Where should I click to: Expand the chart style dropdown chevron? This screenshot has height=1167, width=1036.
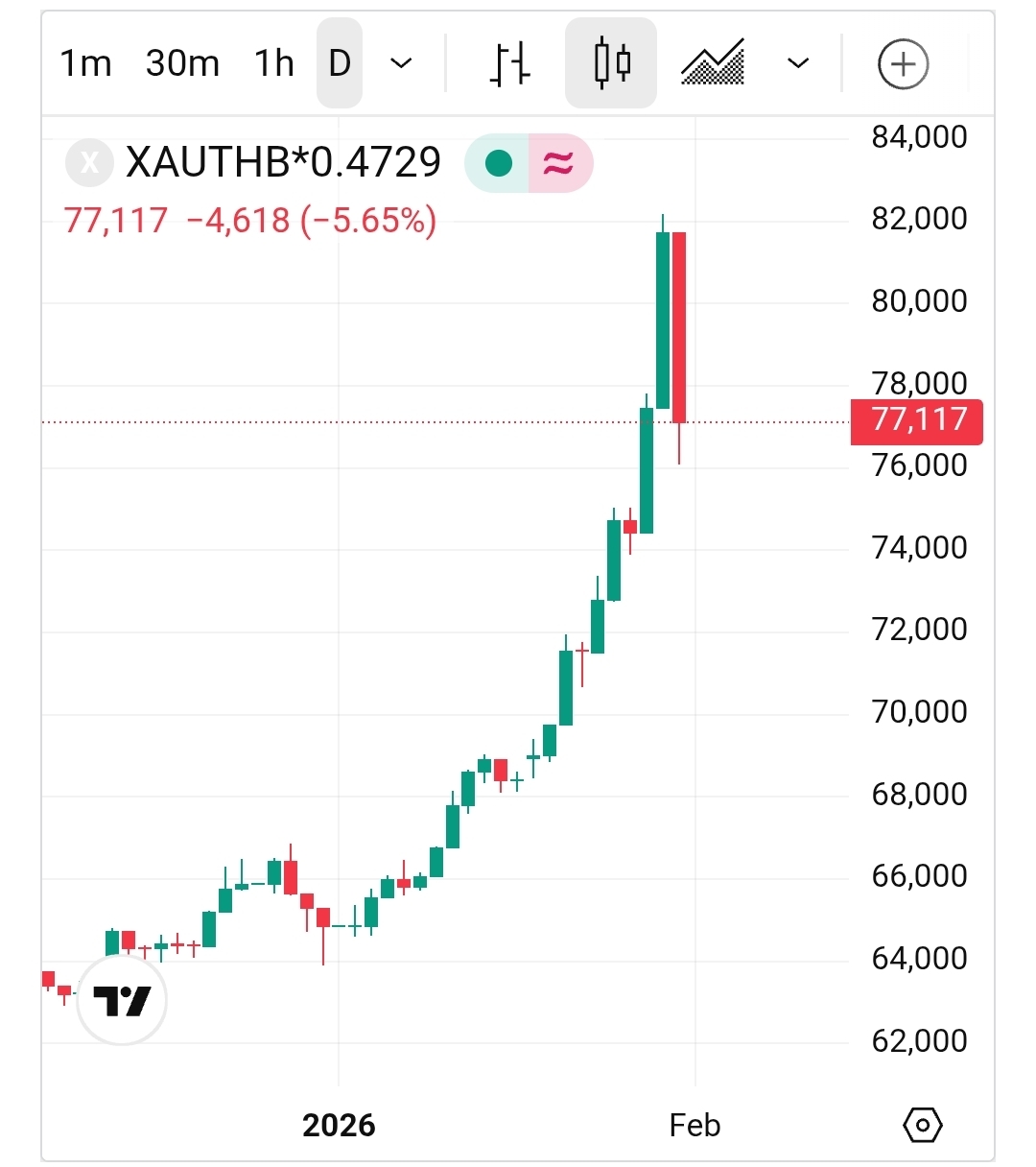click(x=797, y=64)
